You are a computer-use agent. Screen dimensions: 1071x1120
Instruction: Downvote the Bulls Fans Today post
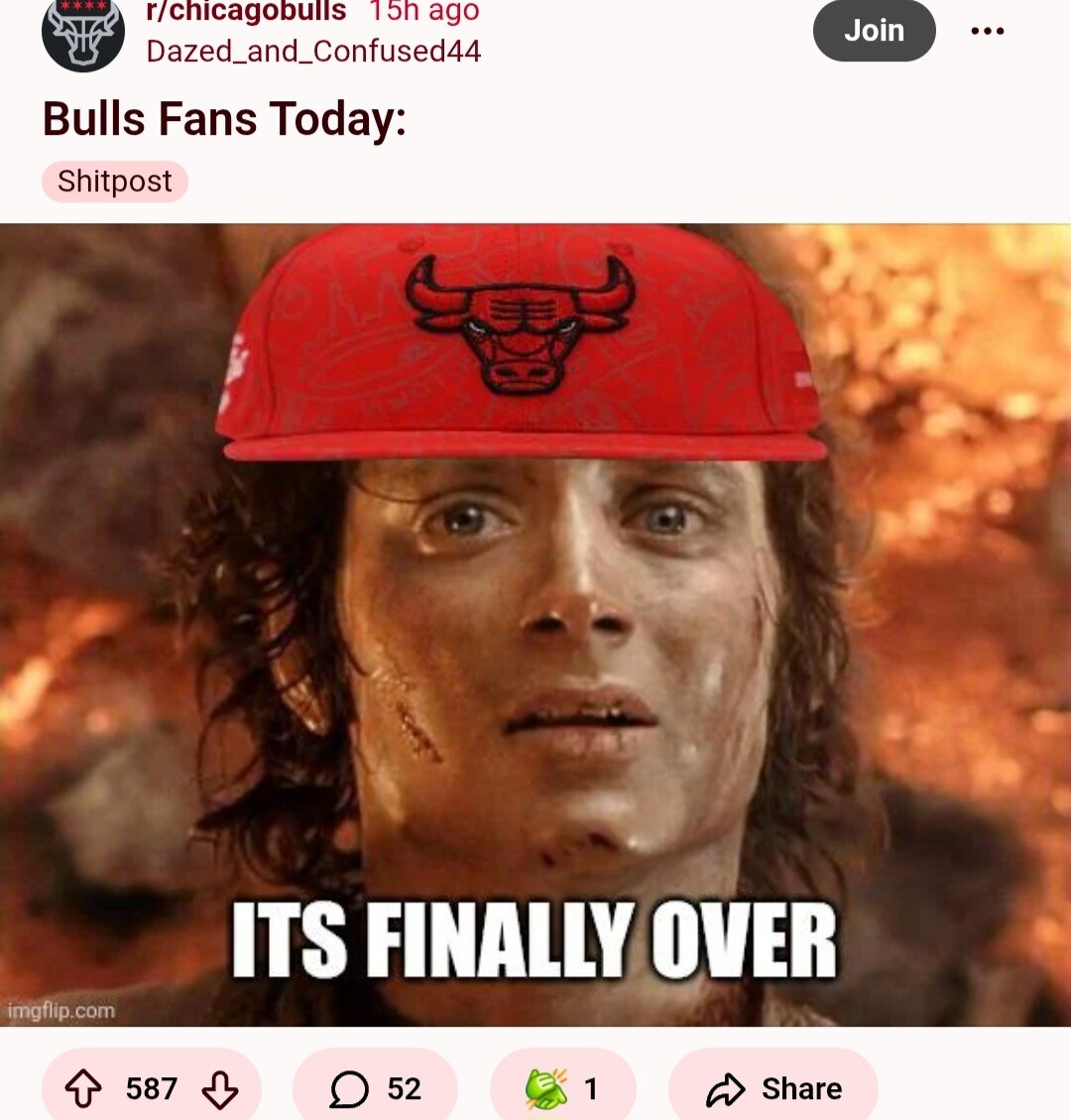click(220, 1088)
